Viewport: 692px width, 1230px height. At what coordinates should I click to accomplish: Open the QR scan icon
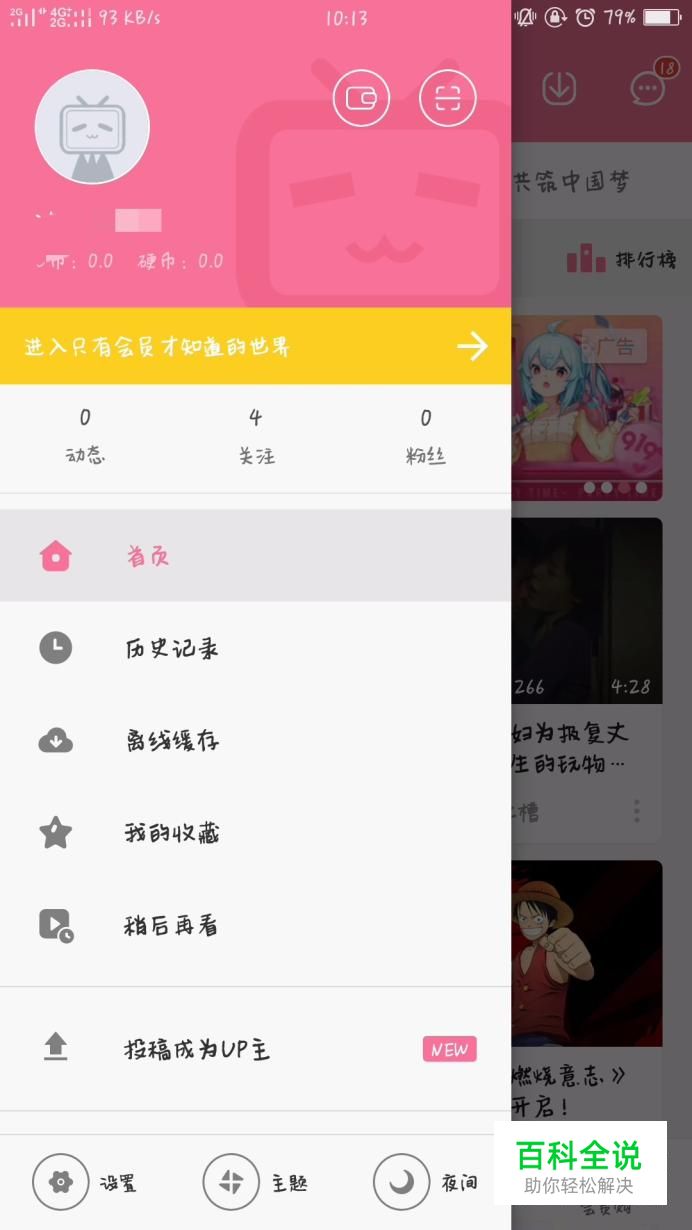[448, 98]
